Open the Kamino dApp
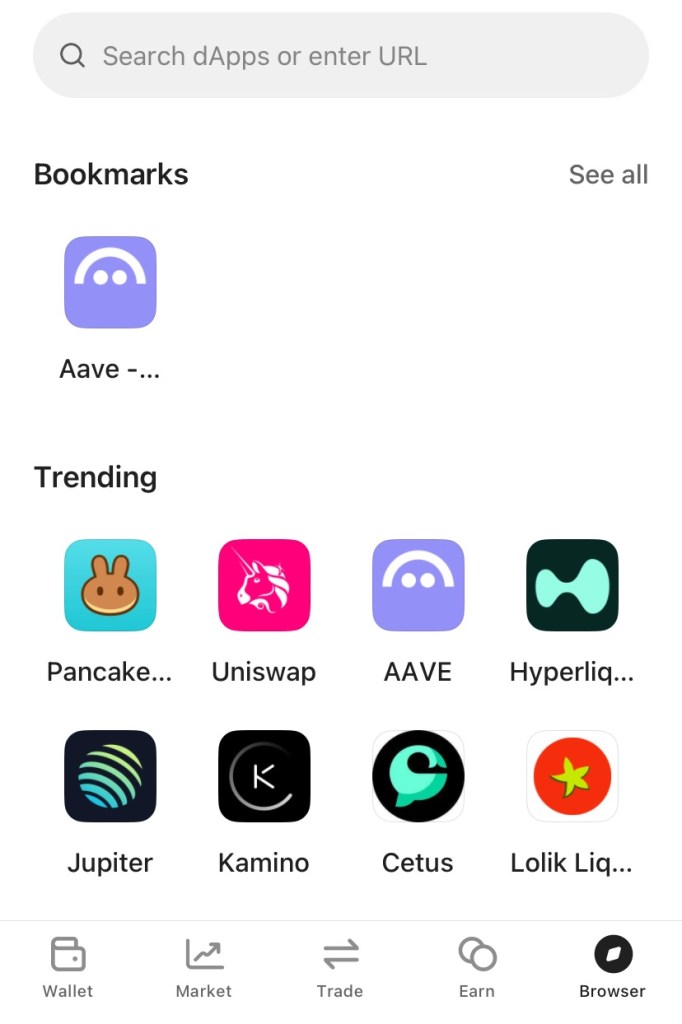 pos(264,776)
